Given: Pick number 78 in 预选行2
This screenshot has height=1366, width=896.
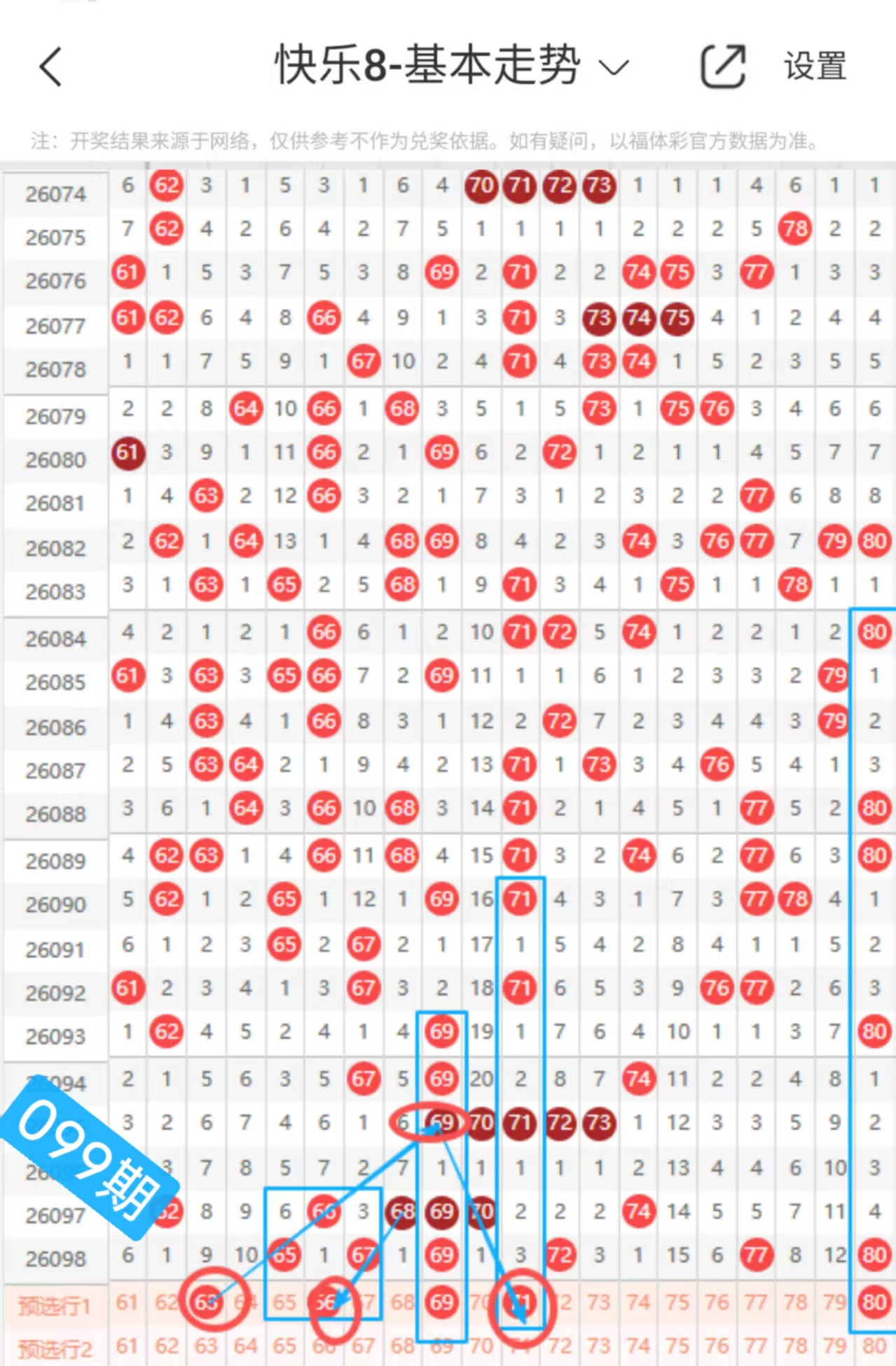Looking at the screenshot, I should 795,1346.
